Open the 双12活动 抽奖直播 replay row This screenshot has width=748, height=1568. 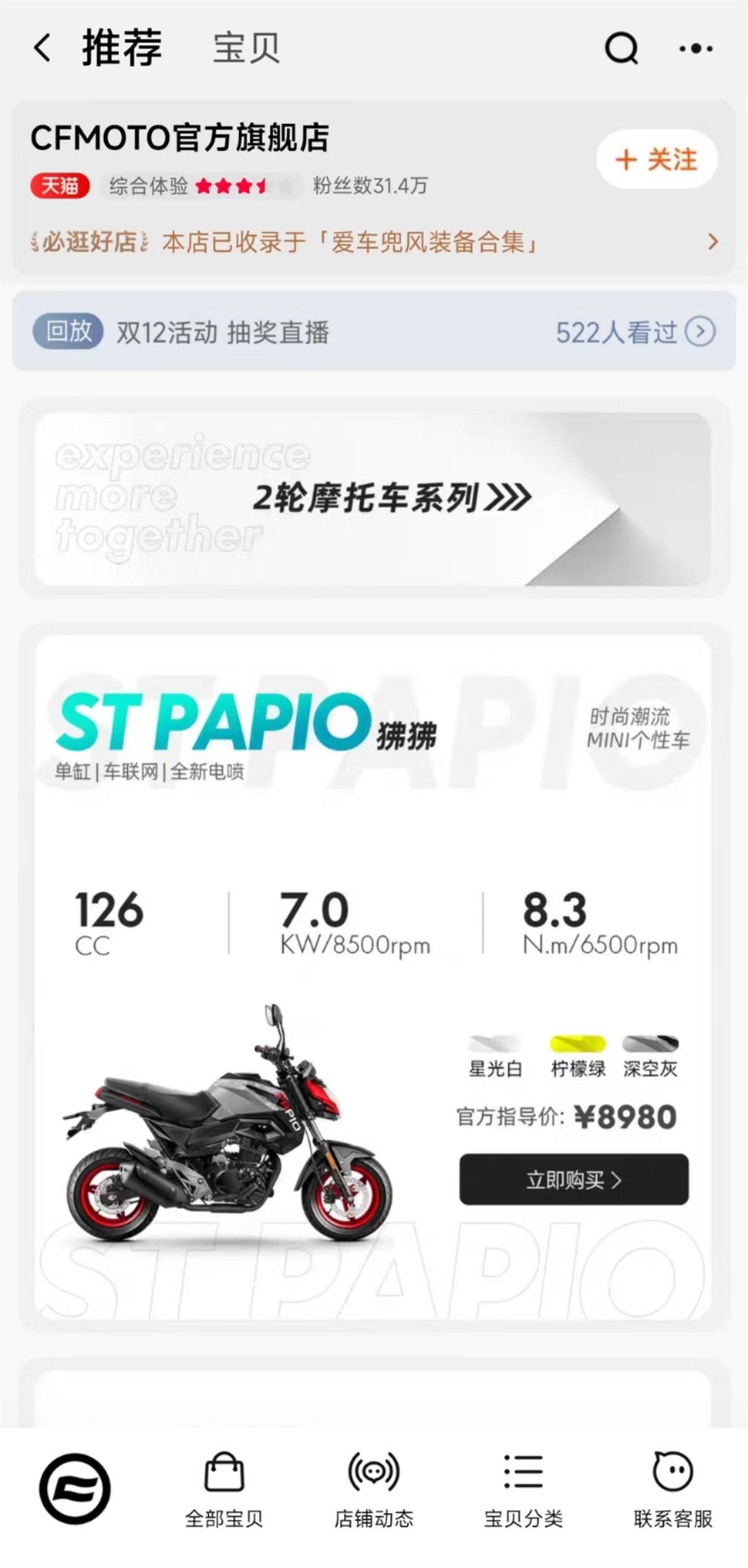374,331
